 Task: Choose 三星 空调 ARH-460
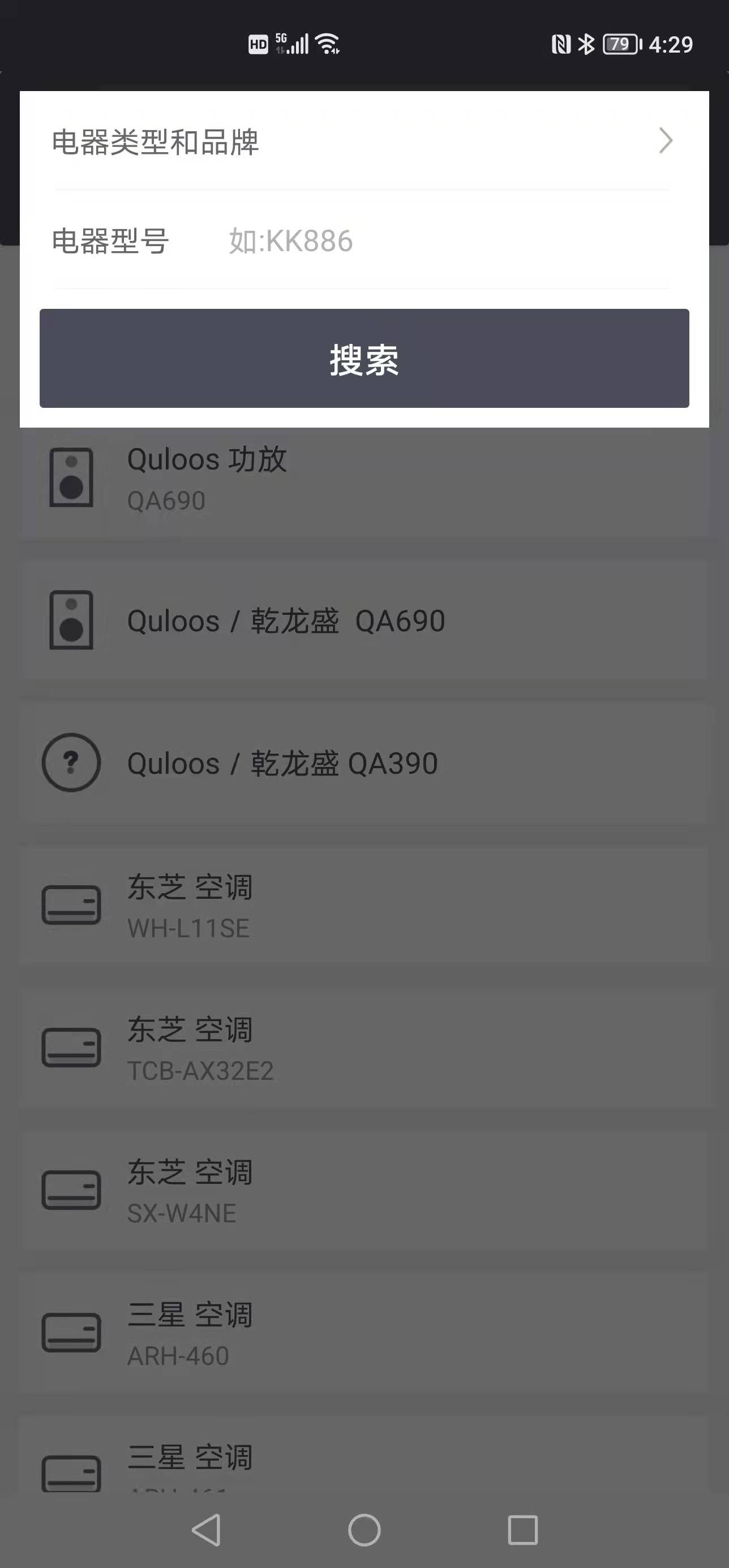(364, 1333)
